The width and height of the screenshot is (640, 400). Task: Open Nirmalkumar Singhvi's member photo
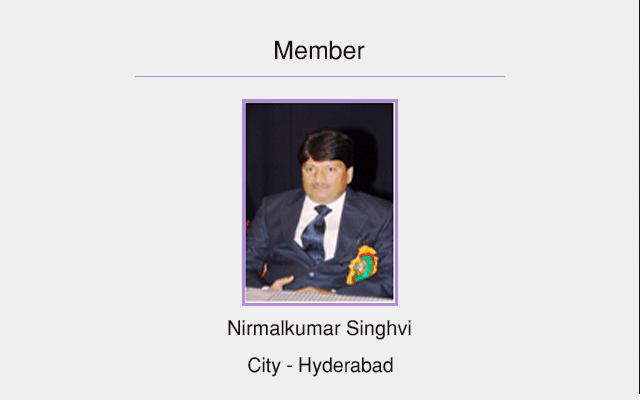(x=320, y=202)
